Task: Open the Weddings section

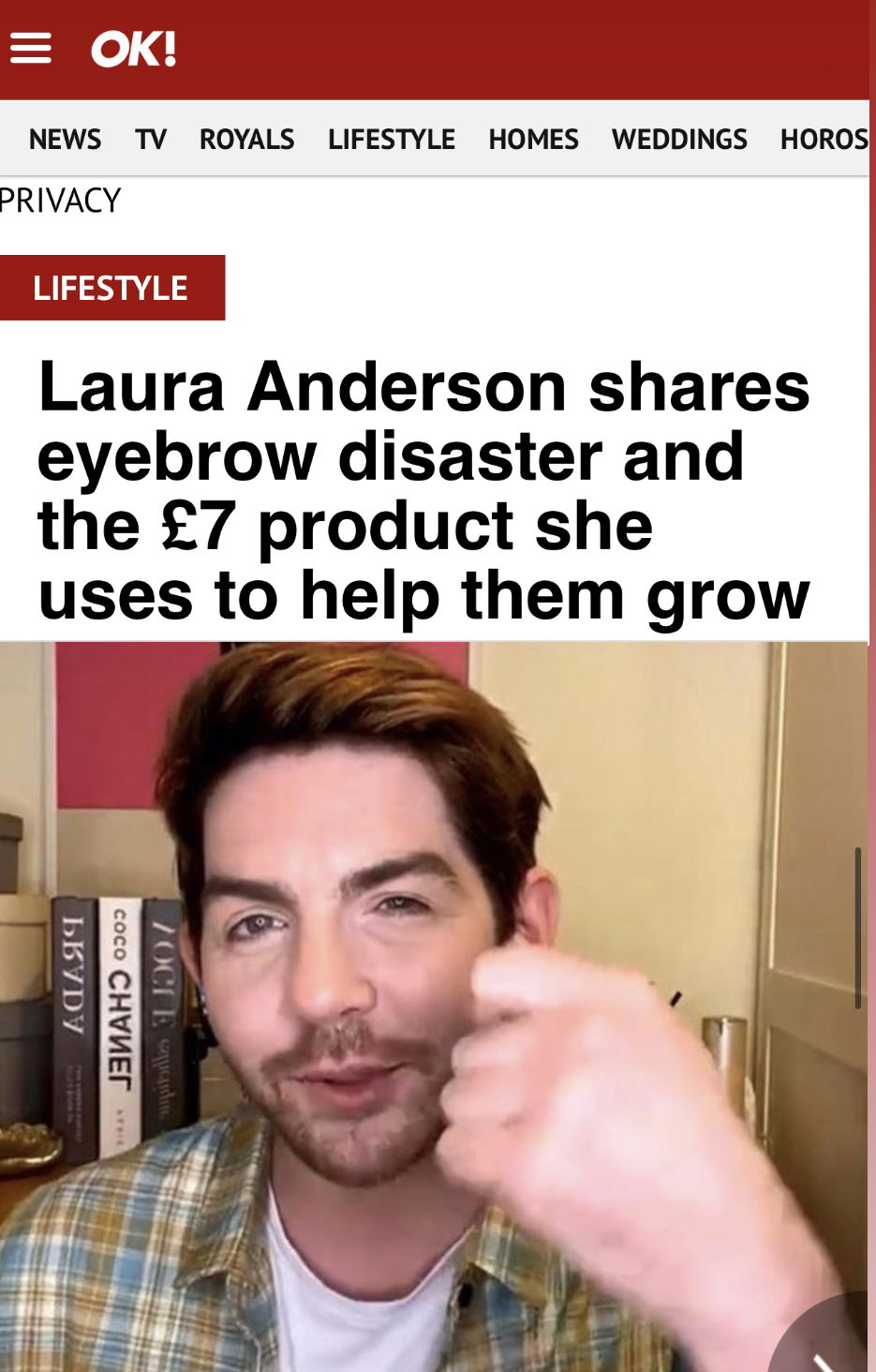Action: click(x=679, y=140)
